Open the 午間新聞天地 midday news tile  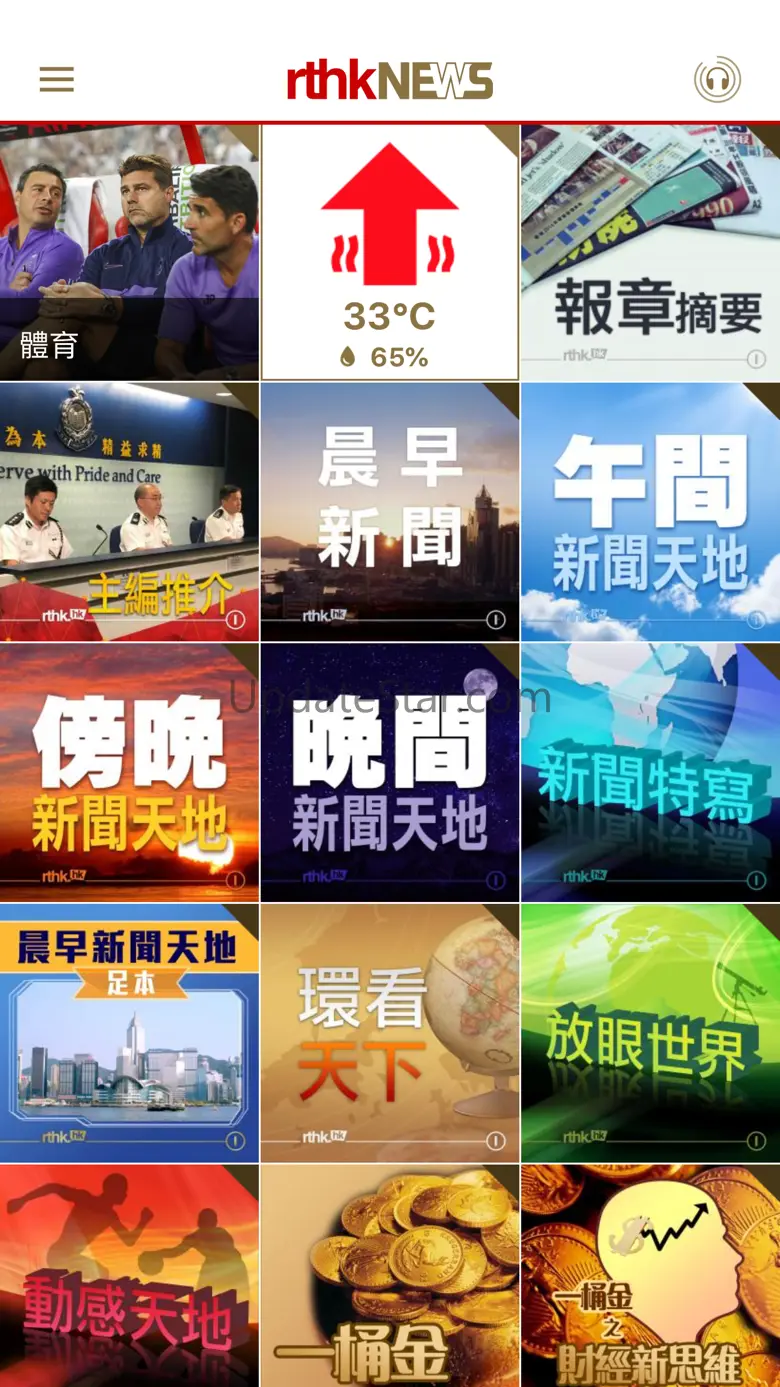click(x=650, y=512)
